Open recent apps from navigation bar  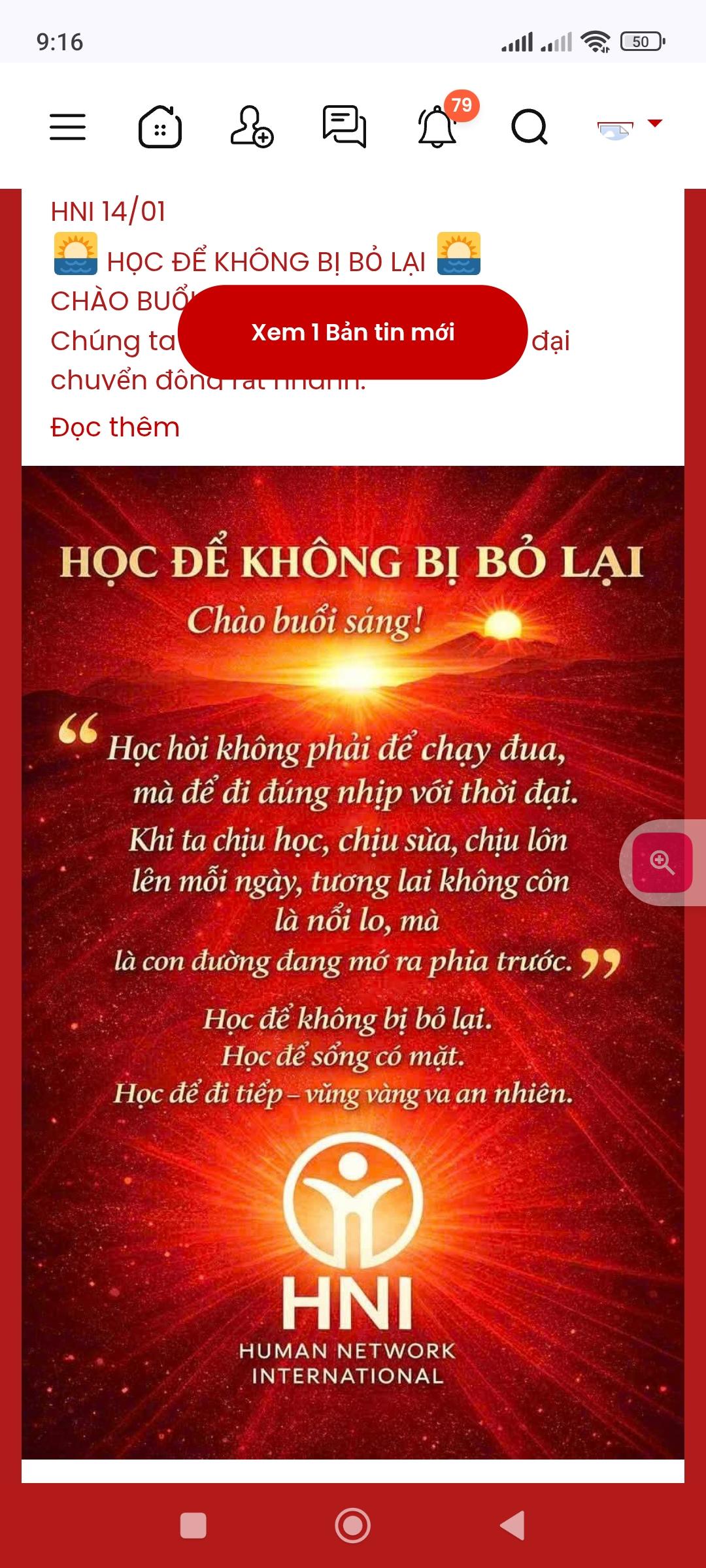pyautogui.click(x=193, y=1526)
